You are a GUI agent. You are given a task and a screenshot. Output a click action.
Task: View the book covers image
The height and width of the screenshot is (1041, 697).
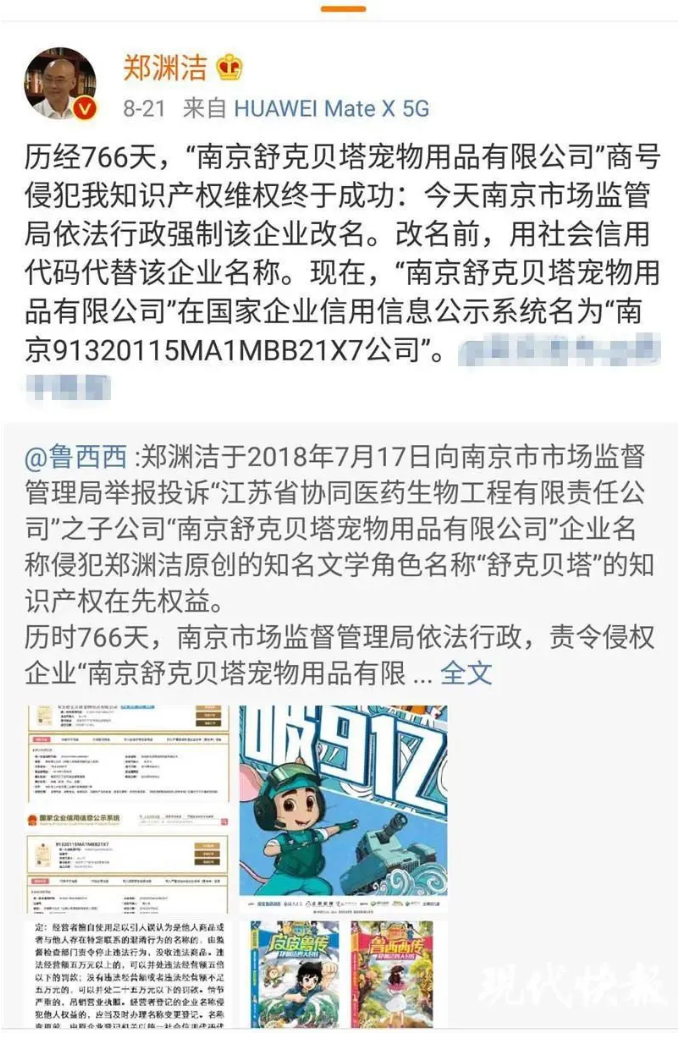coord(343,972)
